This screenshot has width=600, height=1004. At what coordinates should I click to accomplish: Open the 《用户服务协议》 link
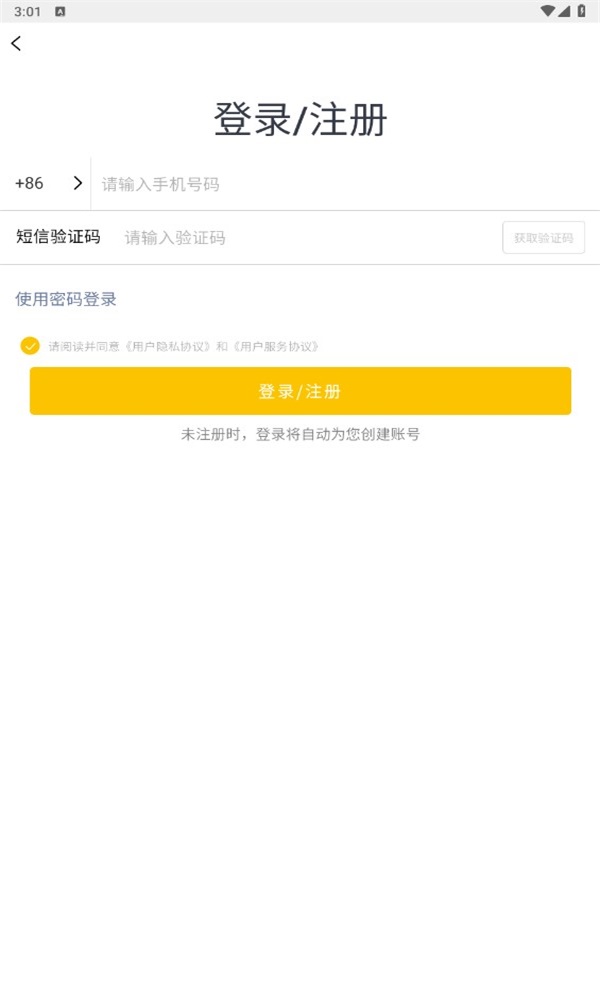tap(275, 346)
